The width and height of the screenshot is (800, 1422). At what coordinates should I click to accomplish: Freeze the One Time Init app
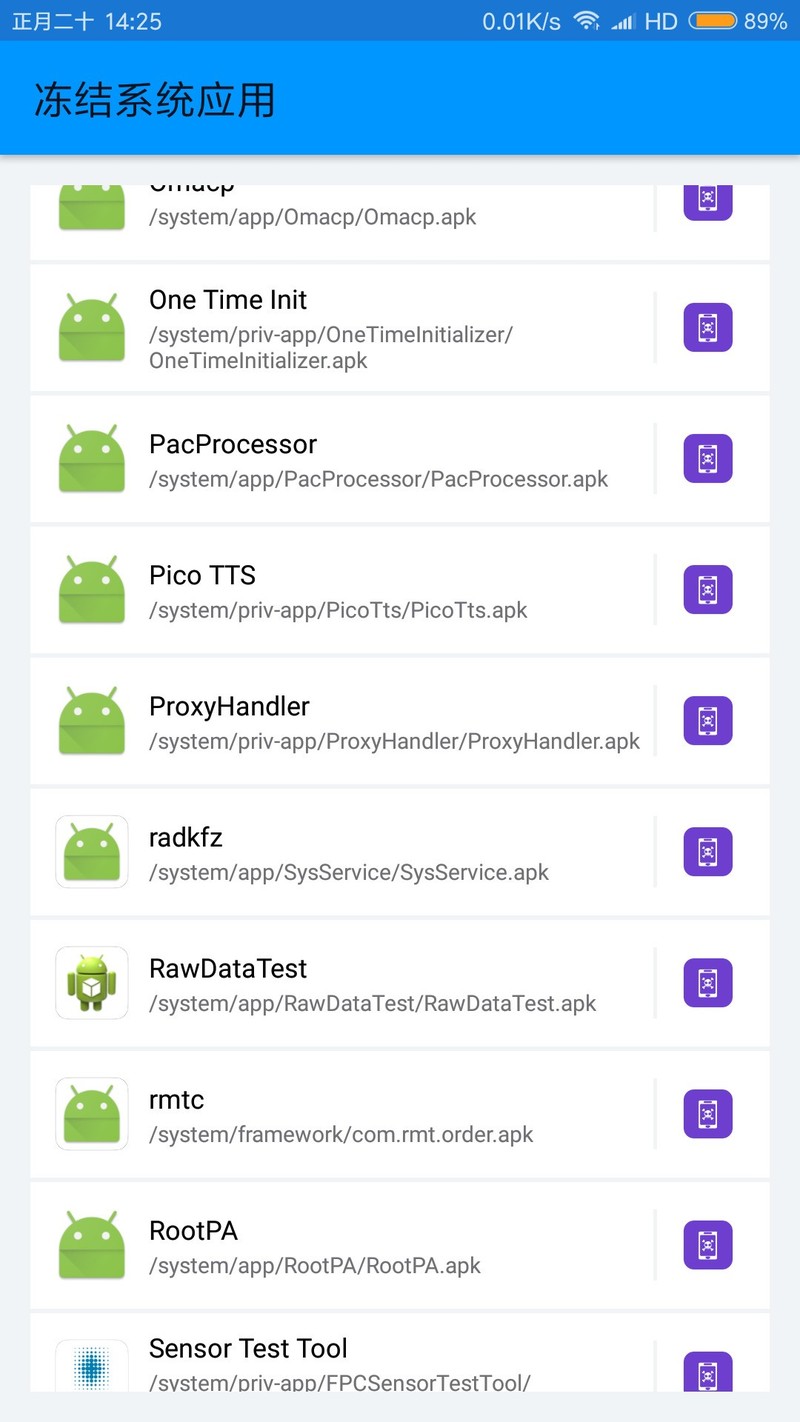tap(708, 327)
